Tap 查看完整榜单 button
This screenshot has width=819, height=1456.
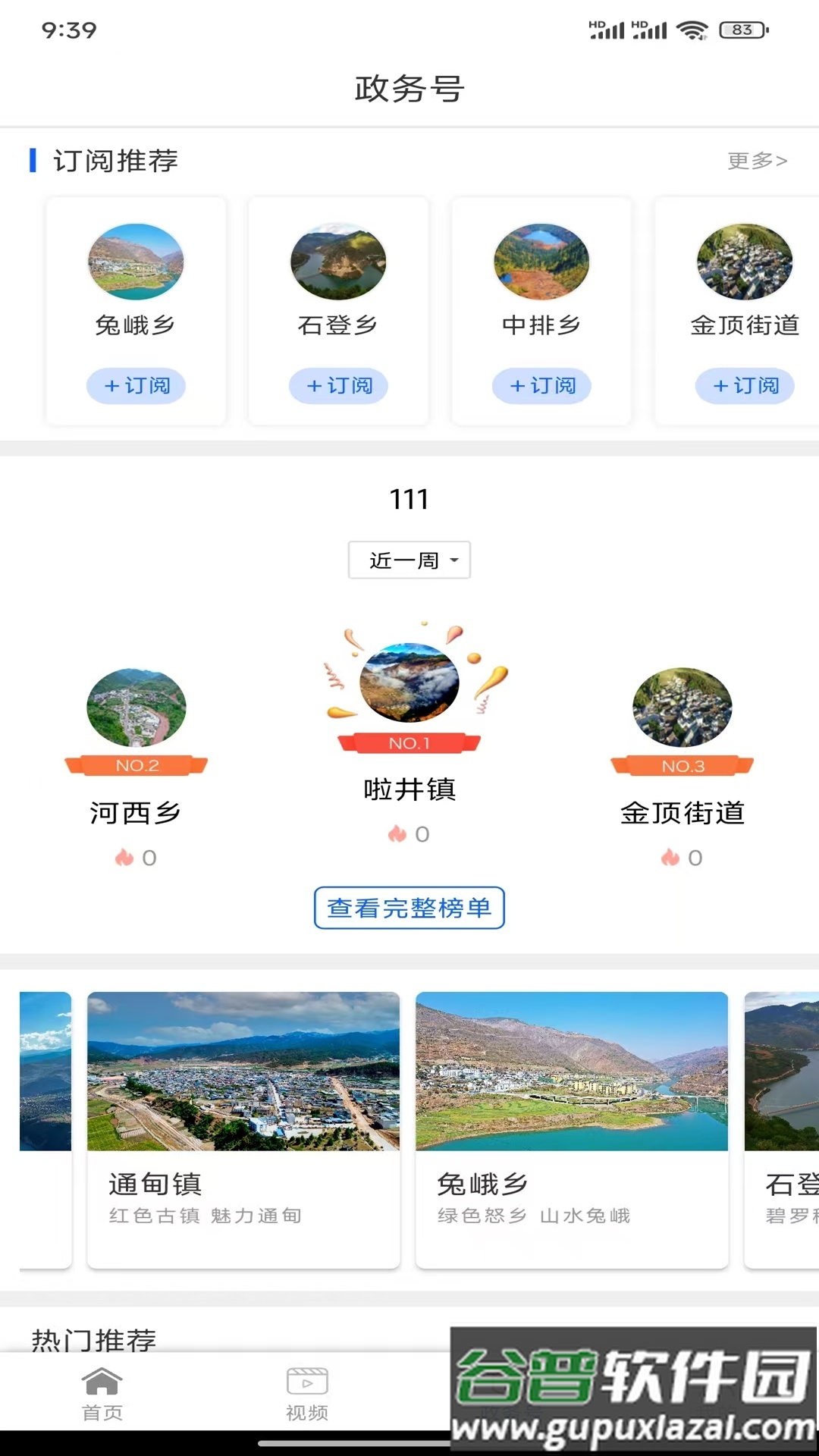[x=409, y=908]
